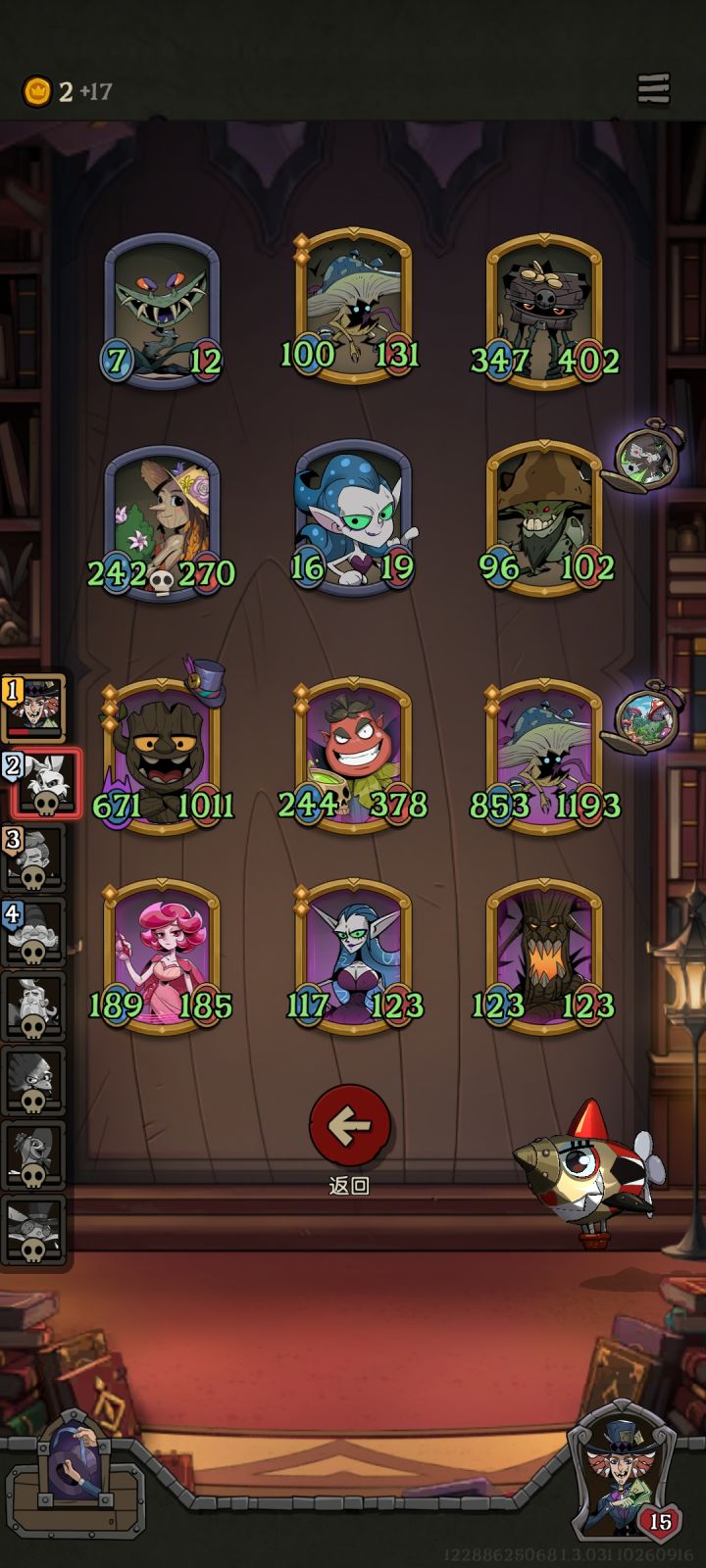View player ranked 1 in the sidebar
The height and width of the screenshot is (1568, 706).
point(33,708)
